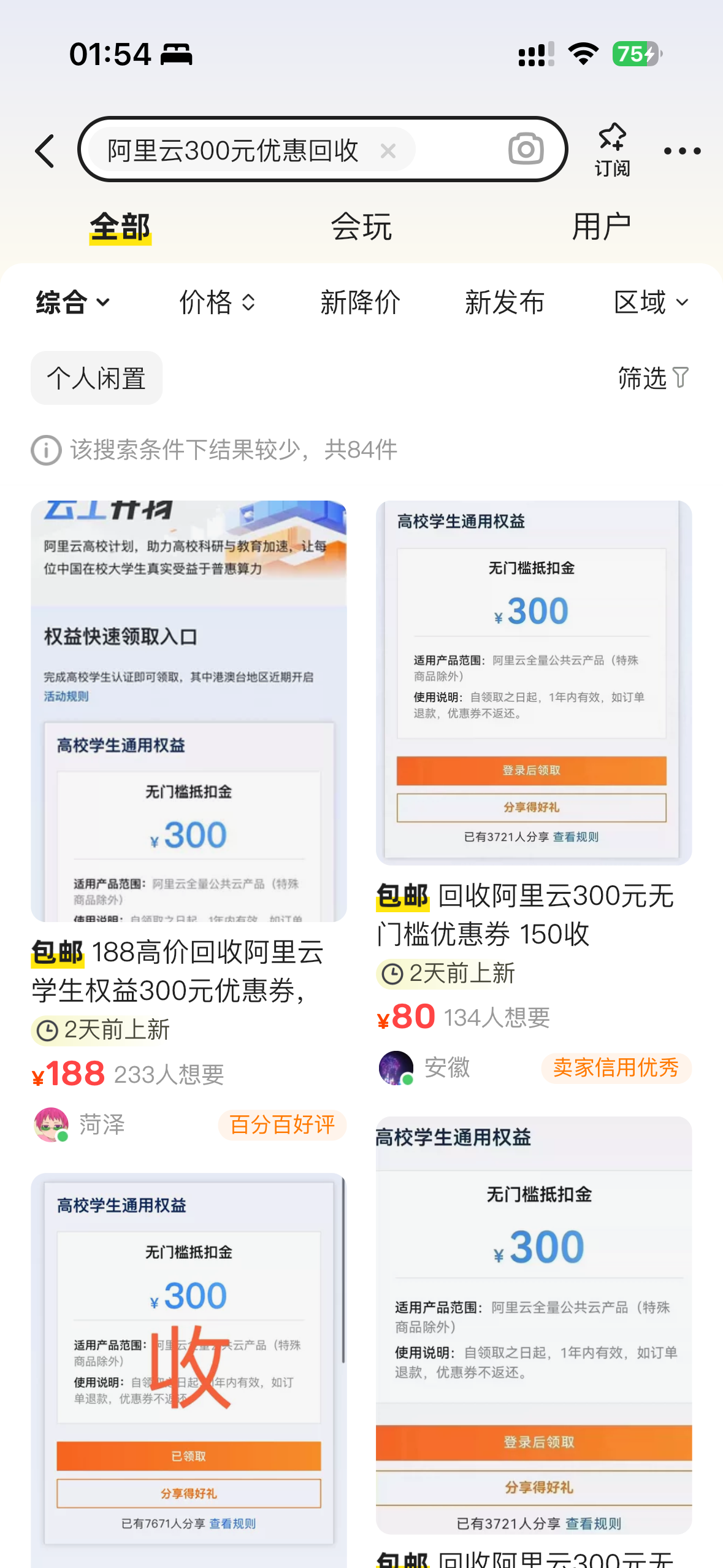Select the 新降价 filter option
Screen dimensions: 723x1568
click(x=360, y=302)
